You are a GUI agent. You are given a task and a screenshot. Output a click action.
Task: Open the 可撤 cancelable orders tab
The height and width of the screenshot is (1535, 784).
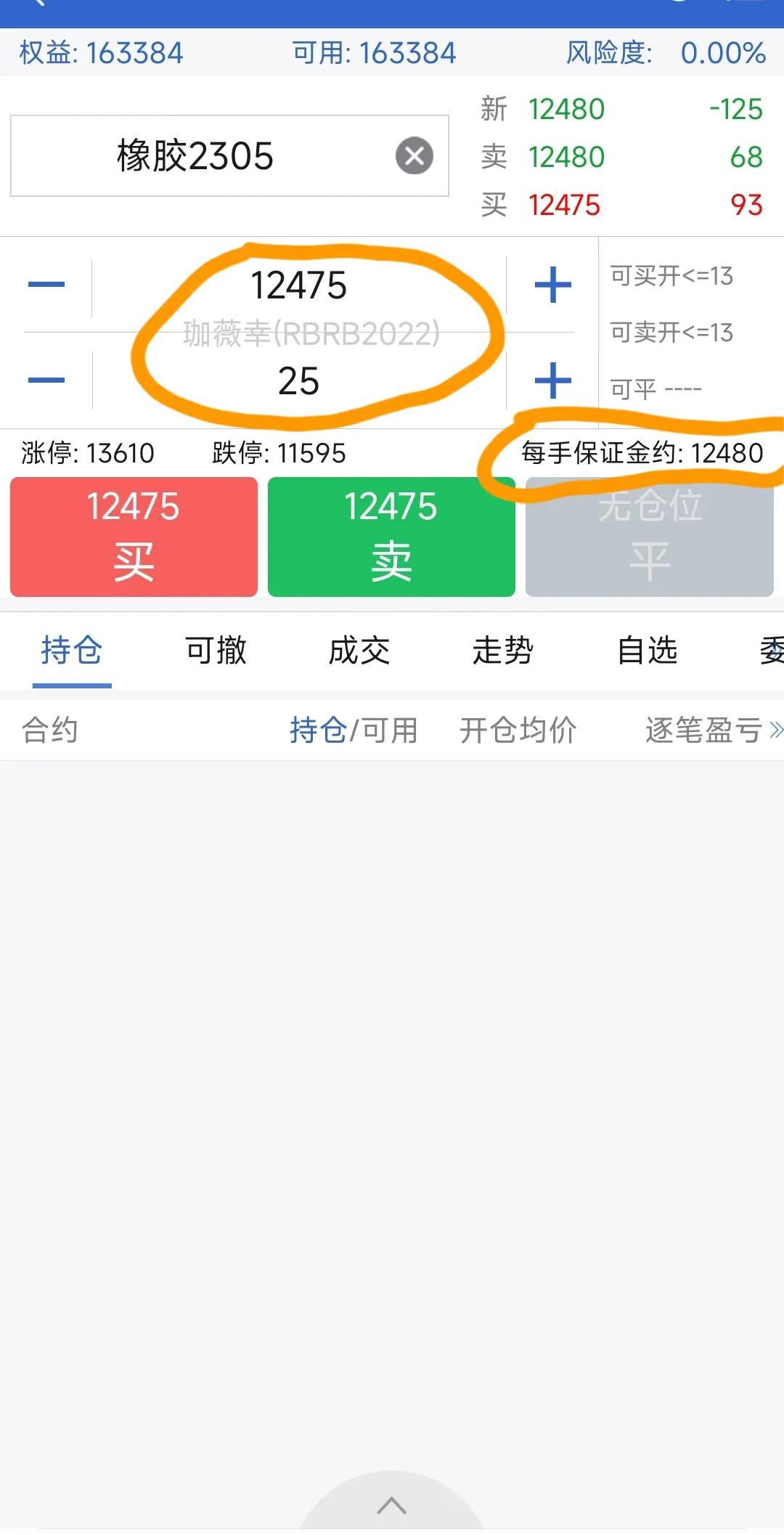pyautogui.click(x=216, y=651)
